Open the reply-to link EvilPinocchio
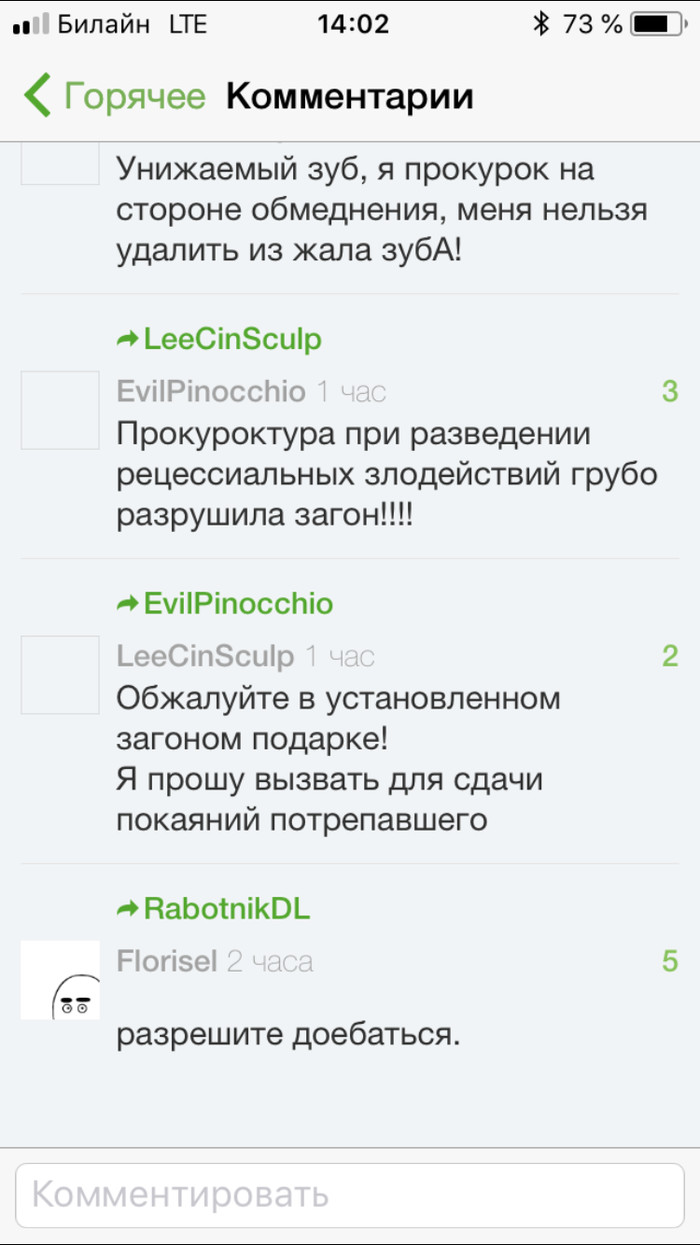Image resolution: width=700 pixels, height=1245 pixels. click(238, 604)
